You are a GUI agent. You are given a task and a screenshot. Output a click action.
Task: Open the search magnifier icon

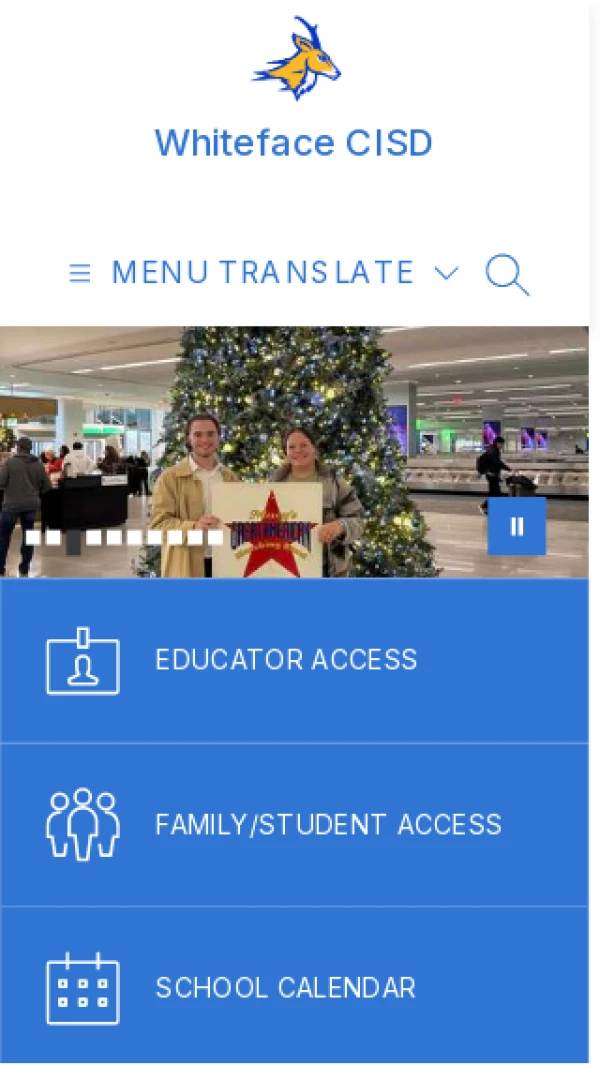(x=507, y=273)
